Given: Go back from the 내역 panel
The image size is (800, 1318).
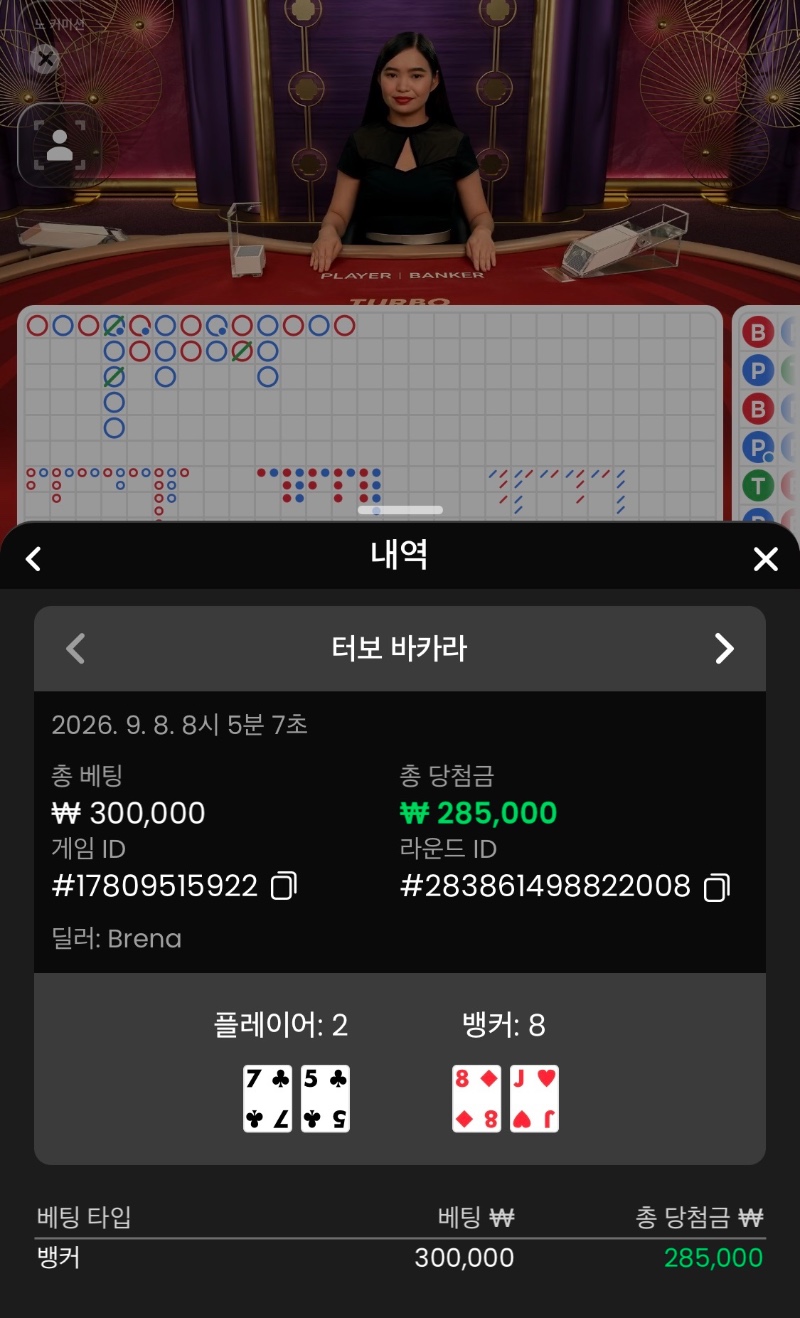Looking at the screenshot, I should click(x=33, y=558).
